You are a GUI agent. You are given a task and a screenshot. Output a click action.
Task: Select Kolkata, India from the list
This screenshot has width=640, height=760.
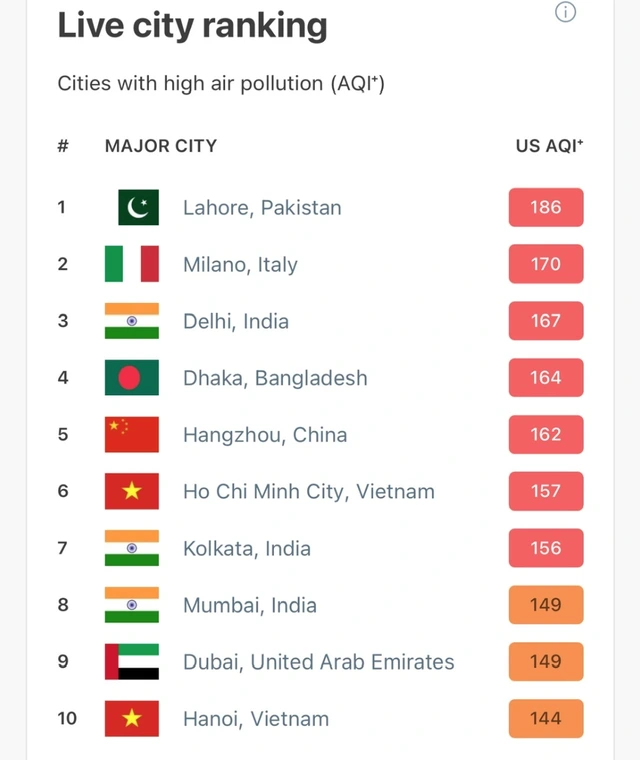[x=247, y=549]
